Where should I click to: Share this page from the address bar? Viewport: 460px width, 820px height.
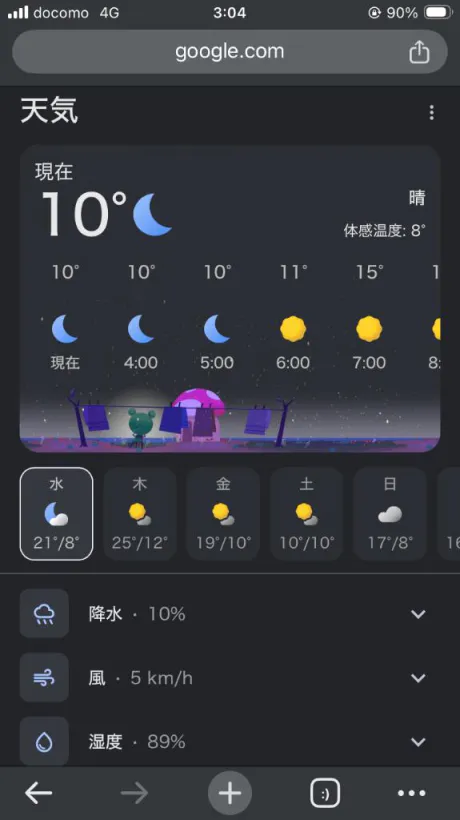(419, 52)
